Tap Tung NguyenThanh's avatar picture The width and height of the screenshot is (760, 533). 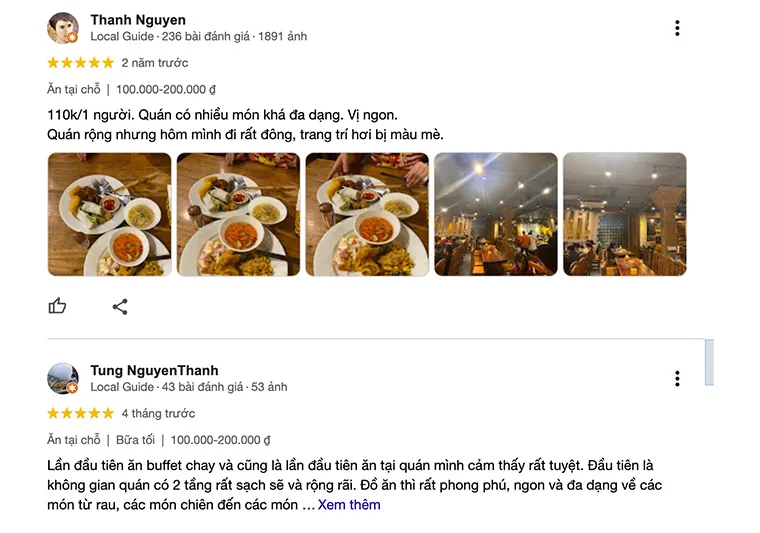(63, 378)
